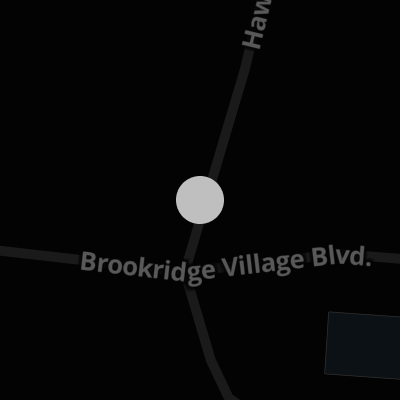
Task: Tap the gray circular location marker
Action: click(200, 200)
